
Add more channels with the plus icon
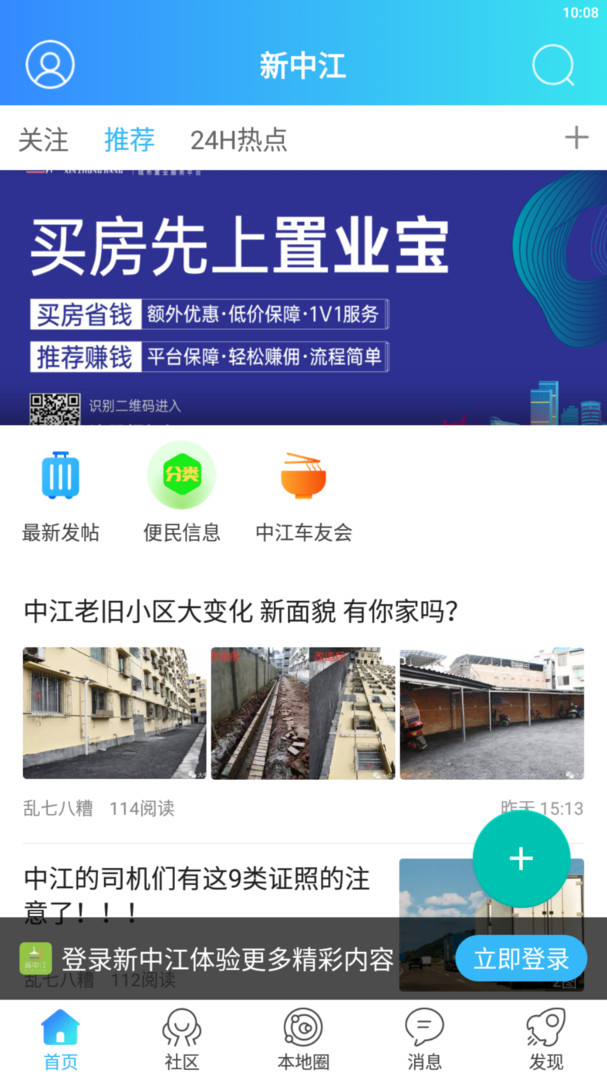tap(576, 138)
